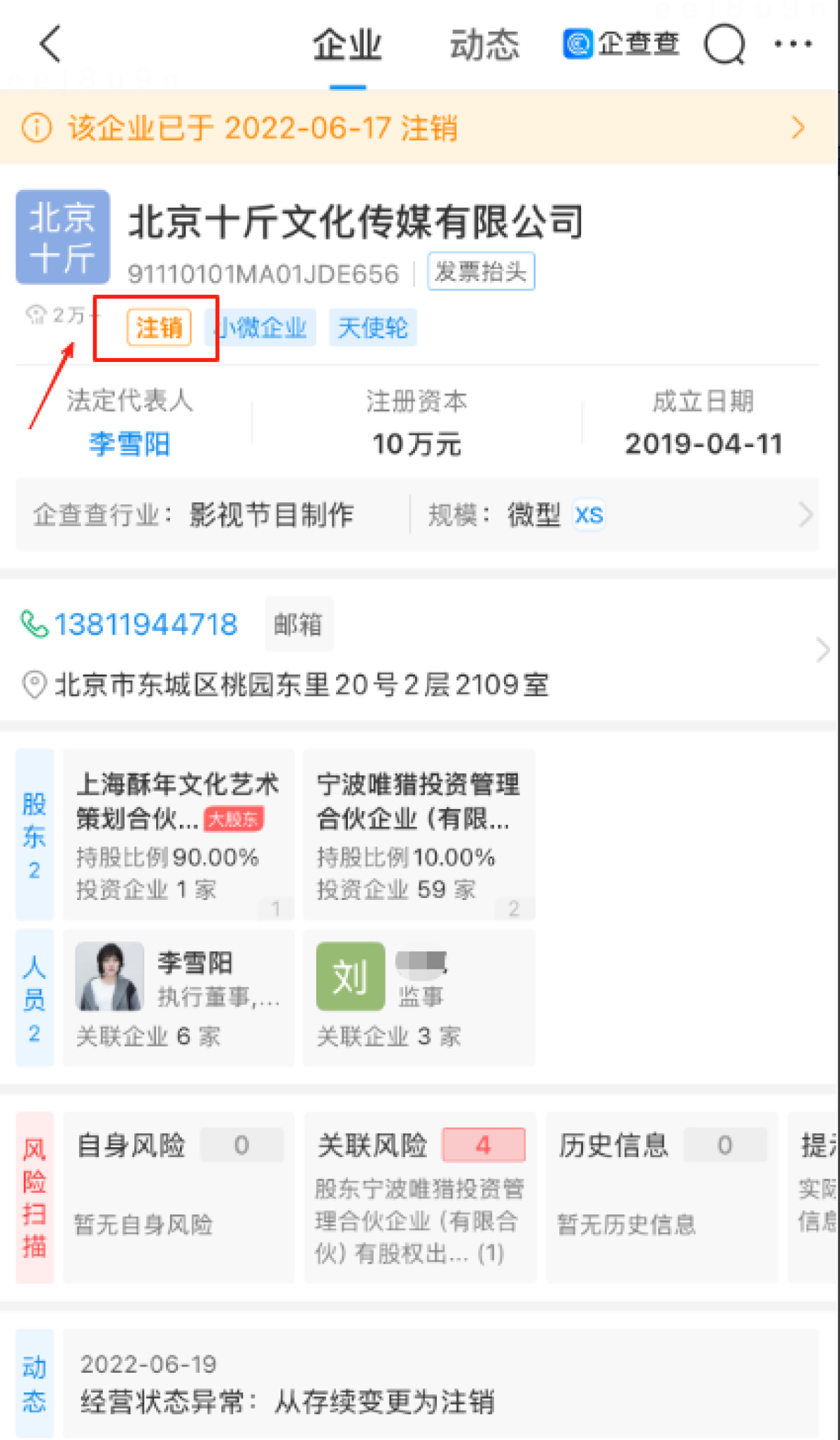Open the 自身风险 card

[178, 1196]
